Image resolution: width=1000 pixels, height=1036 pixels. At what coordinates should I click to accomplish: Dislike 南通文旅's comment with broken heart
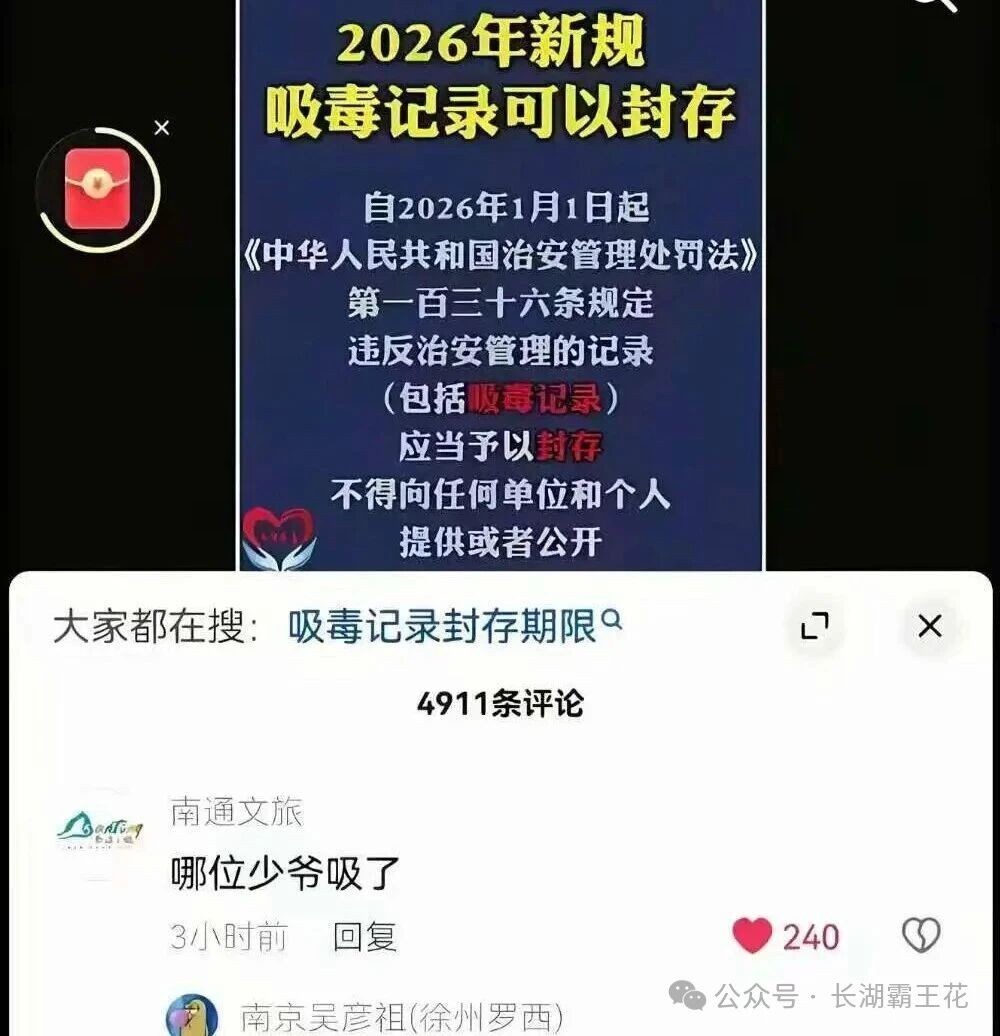tap(921, 936)
